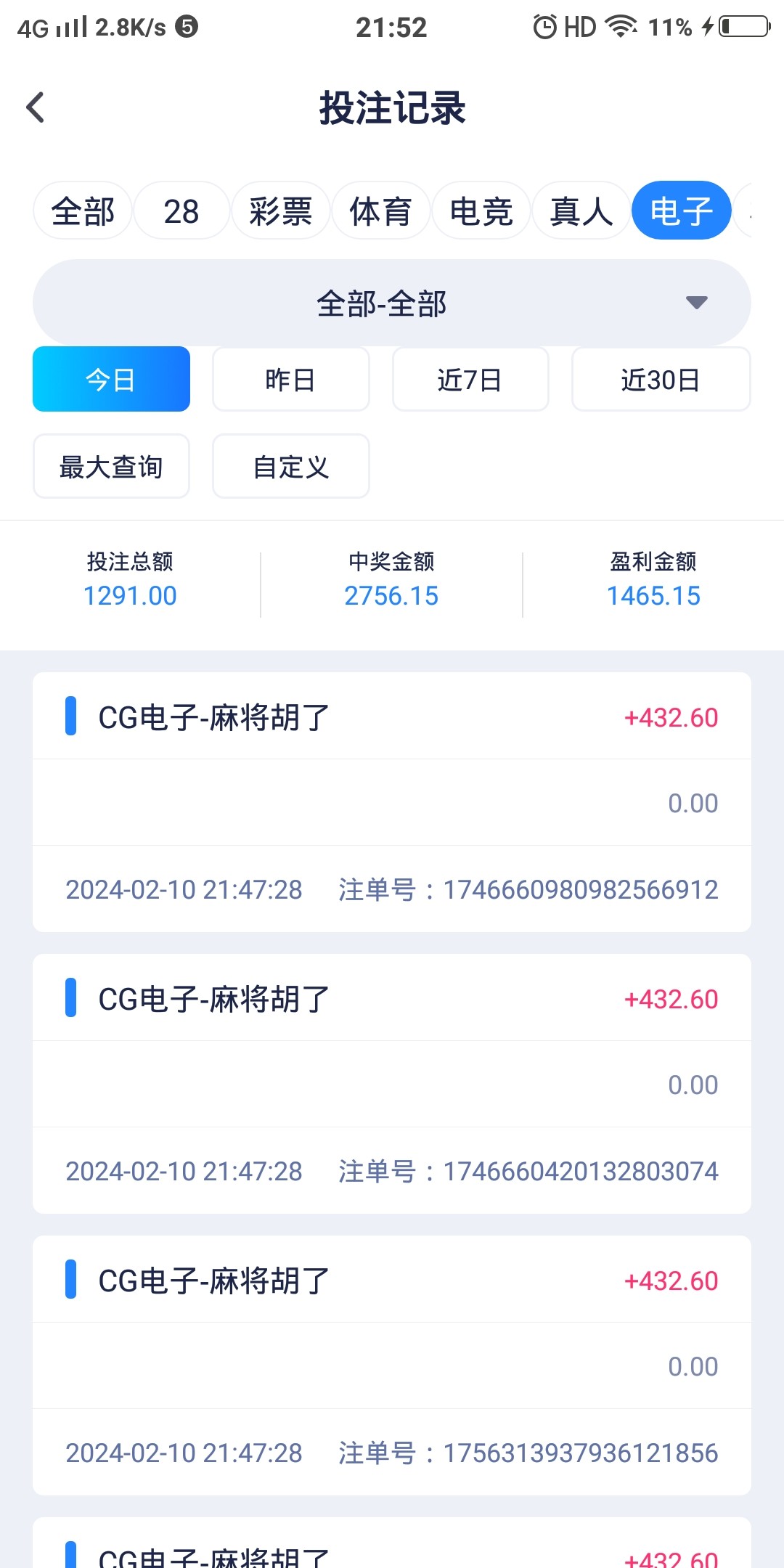Select the 真人 category tab

pos(581,211)
